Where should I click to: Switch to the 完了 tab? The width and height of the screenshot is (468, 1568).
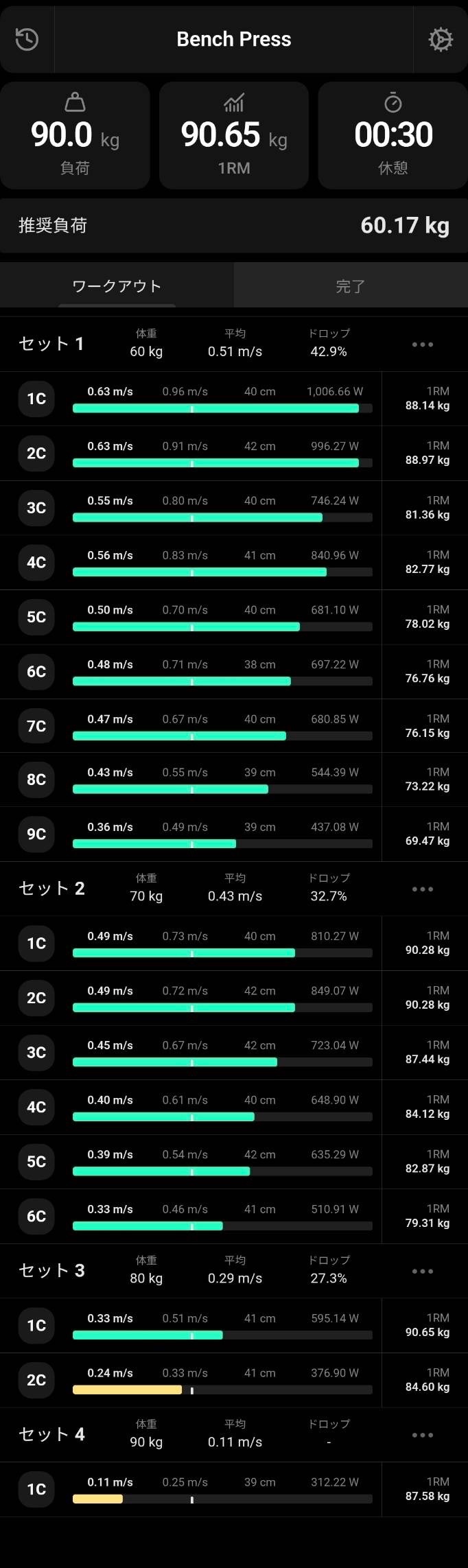coord(351,285)
